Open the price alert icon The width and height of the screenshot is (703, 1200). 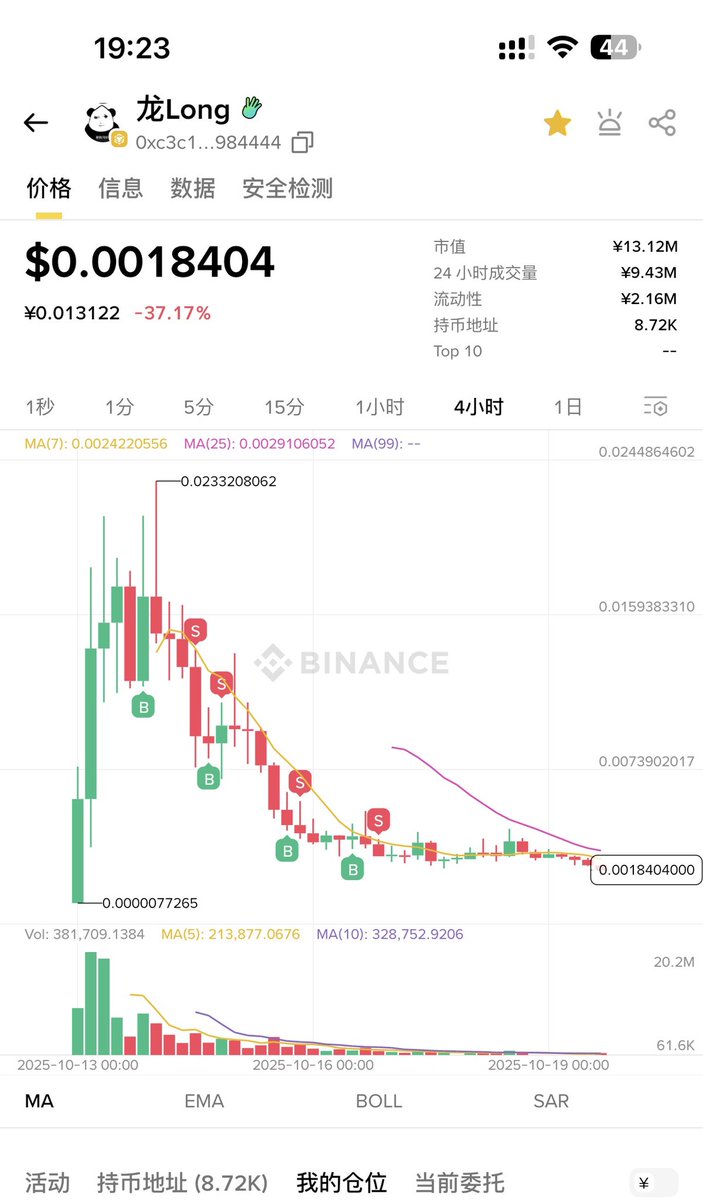coord(610,123)
